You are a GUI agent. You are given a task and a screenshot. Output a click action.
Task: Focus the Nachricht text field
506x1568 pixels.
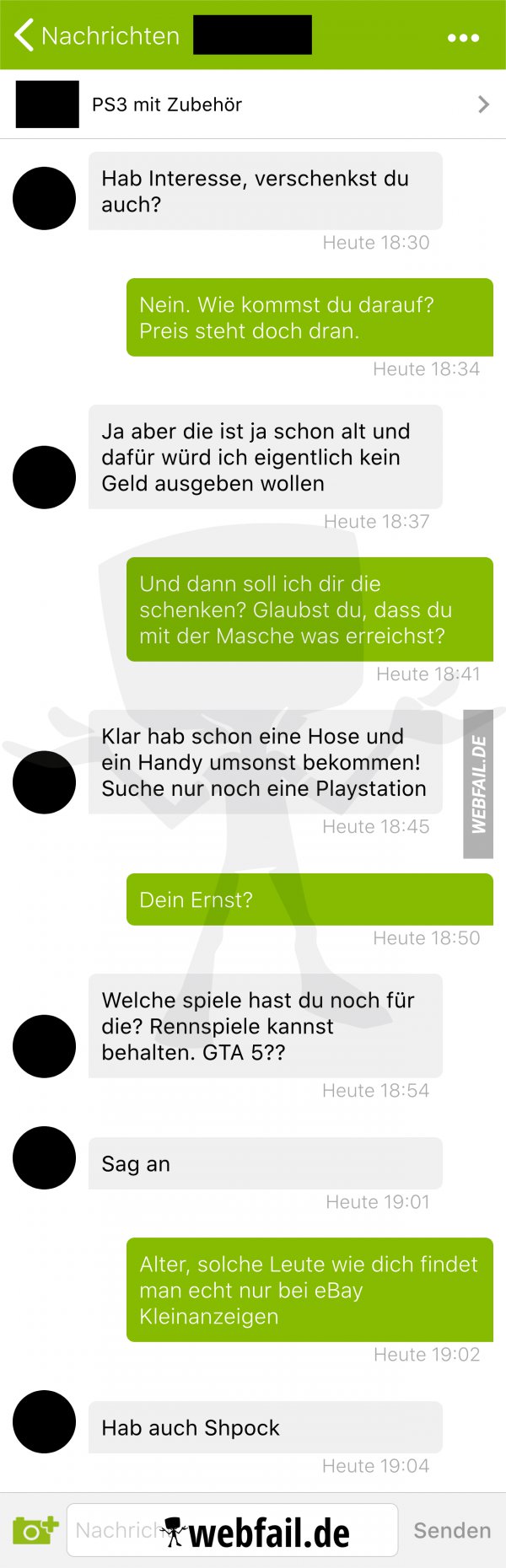coord(118,1529)
